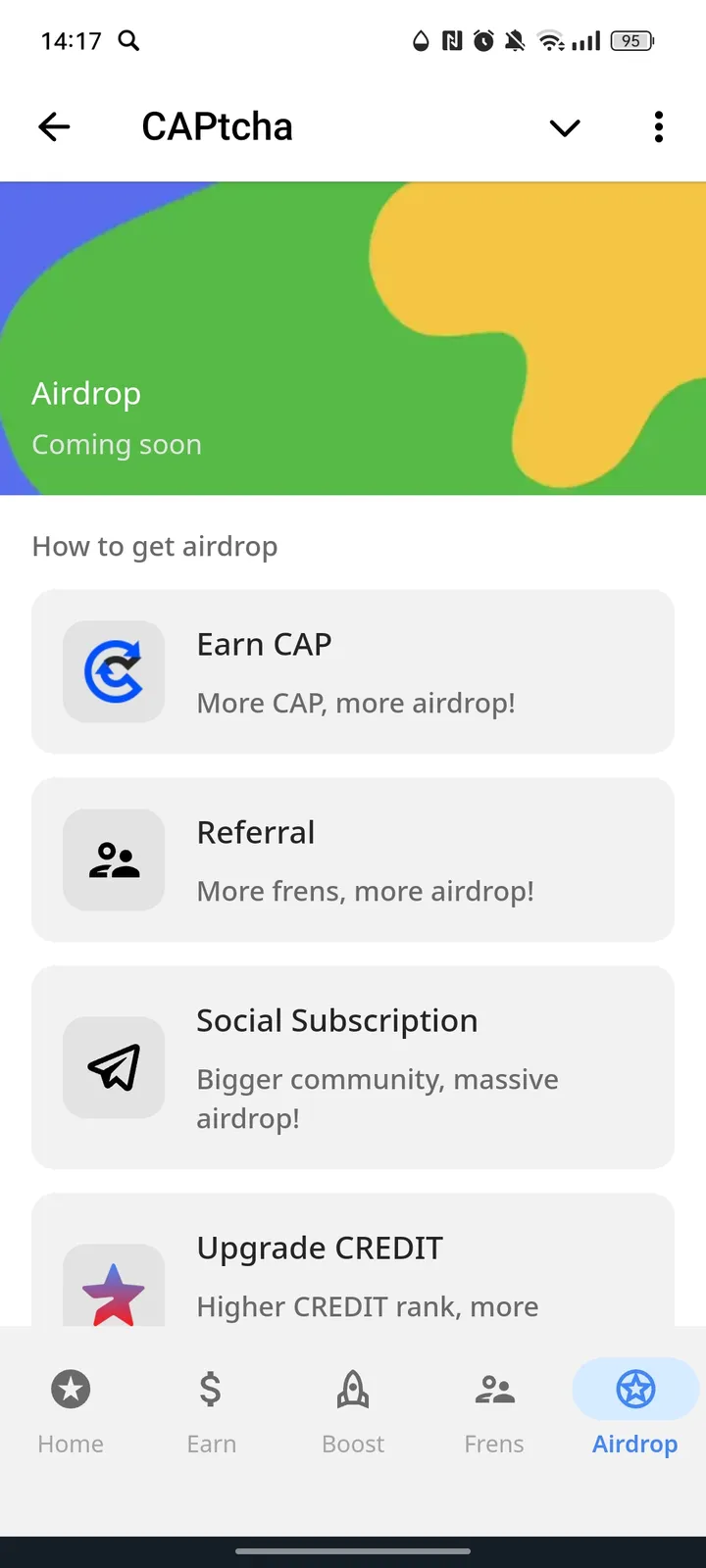The image size is (706, 1568).
Task: Click the search magnifier in status bar
Action: point(128,41)
